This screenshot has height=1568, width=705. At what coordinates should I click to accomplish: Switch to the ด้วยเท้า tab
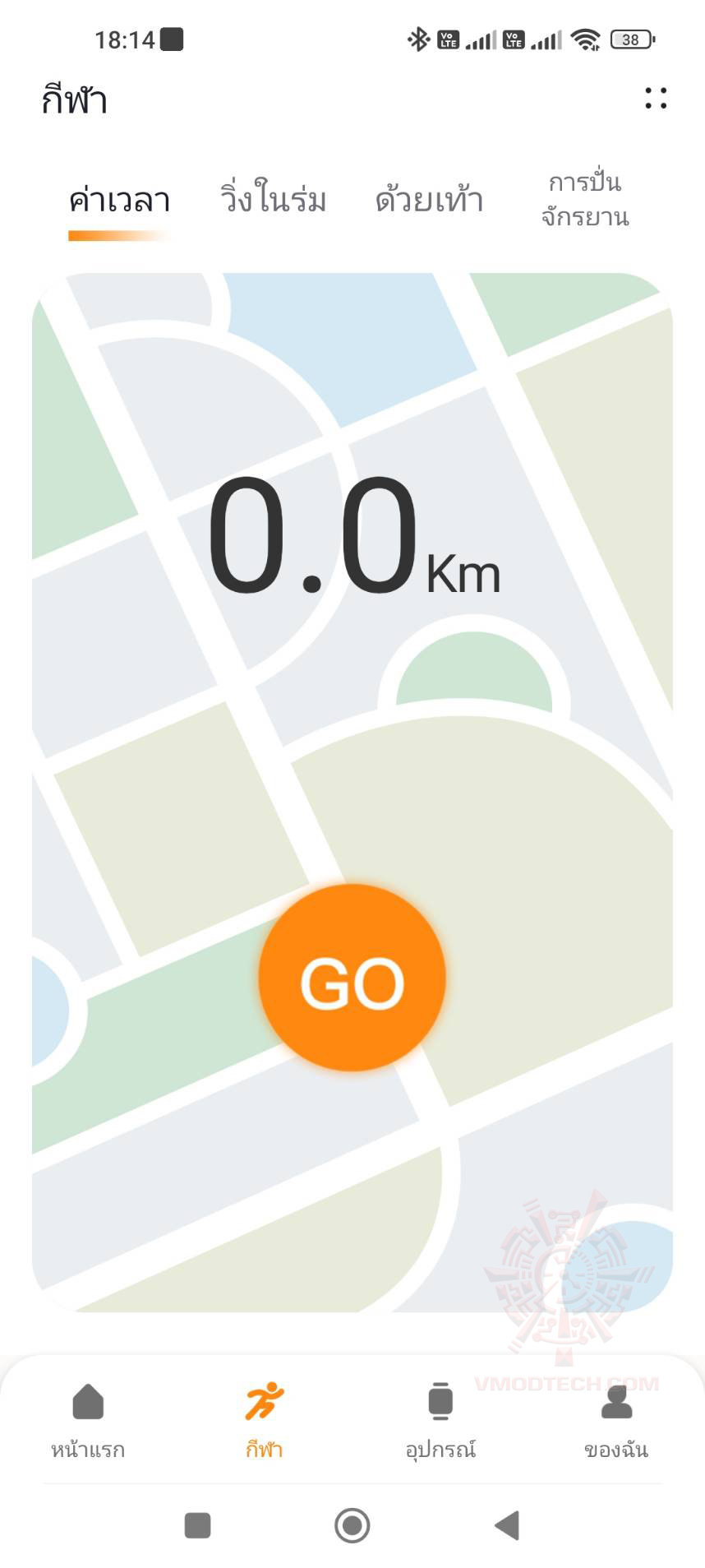click(x=429, y=201)
